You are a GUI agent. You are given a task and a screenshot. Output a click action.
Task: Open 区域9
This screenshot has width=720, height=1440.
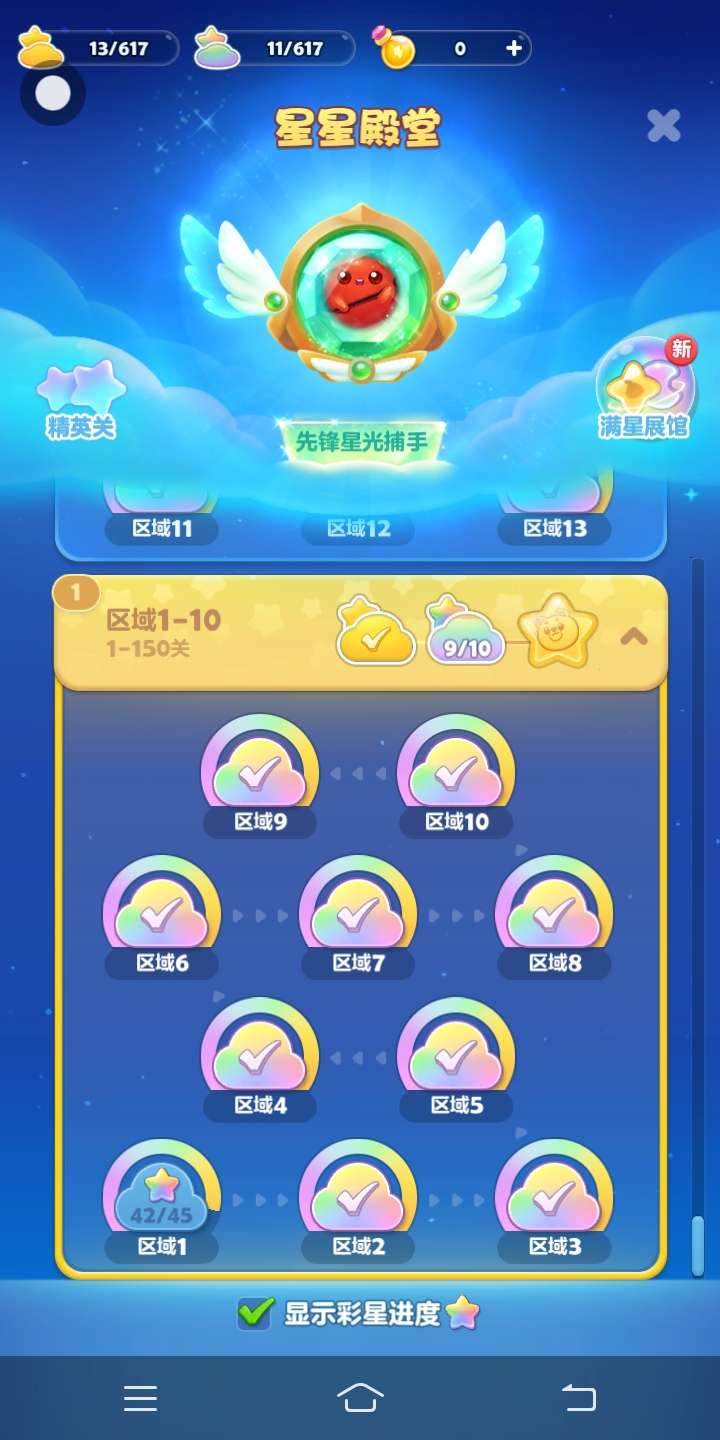(x=260, y=776)
